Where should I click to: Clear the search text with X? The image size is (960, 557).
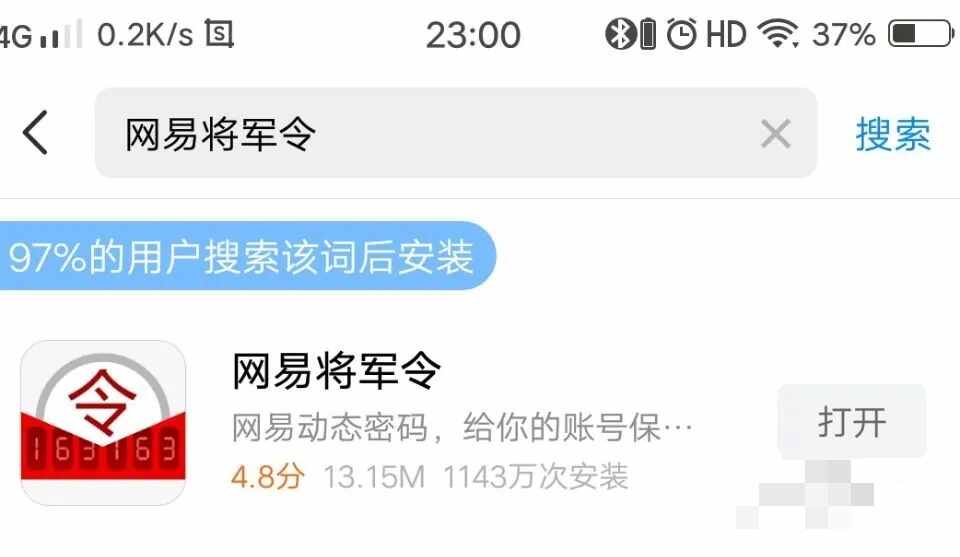775,133
